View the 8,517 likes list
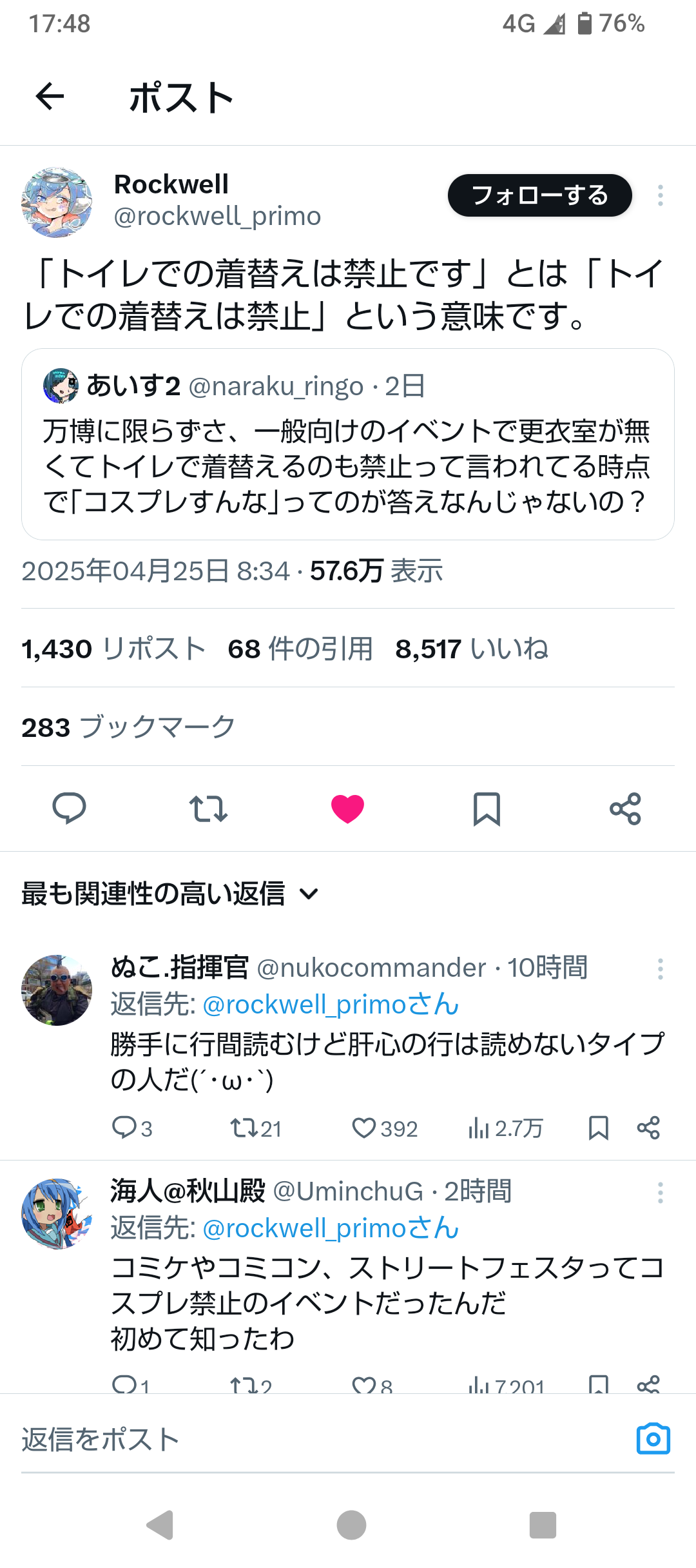Screen dimensions: 696x1568 [x=472, y=649]
